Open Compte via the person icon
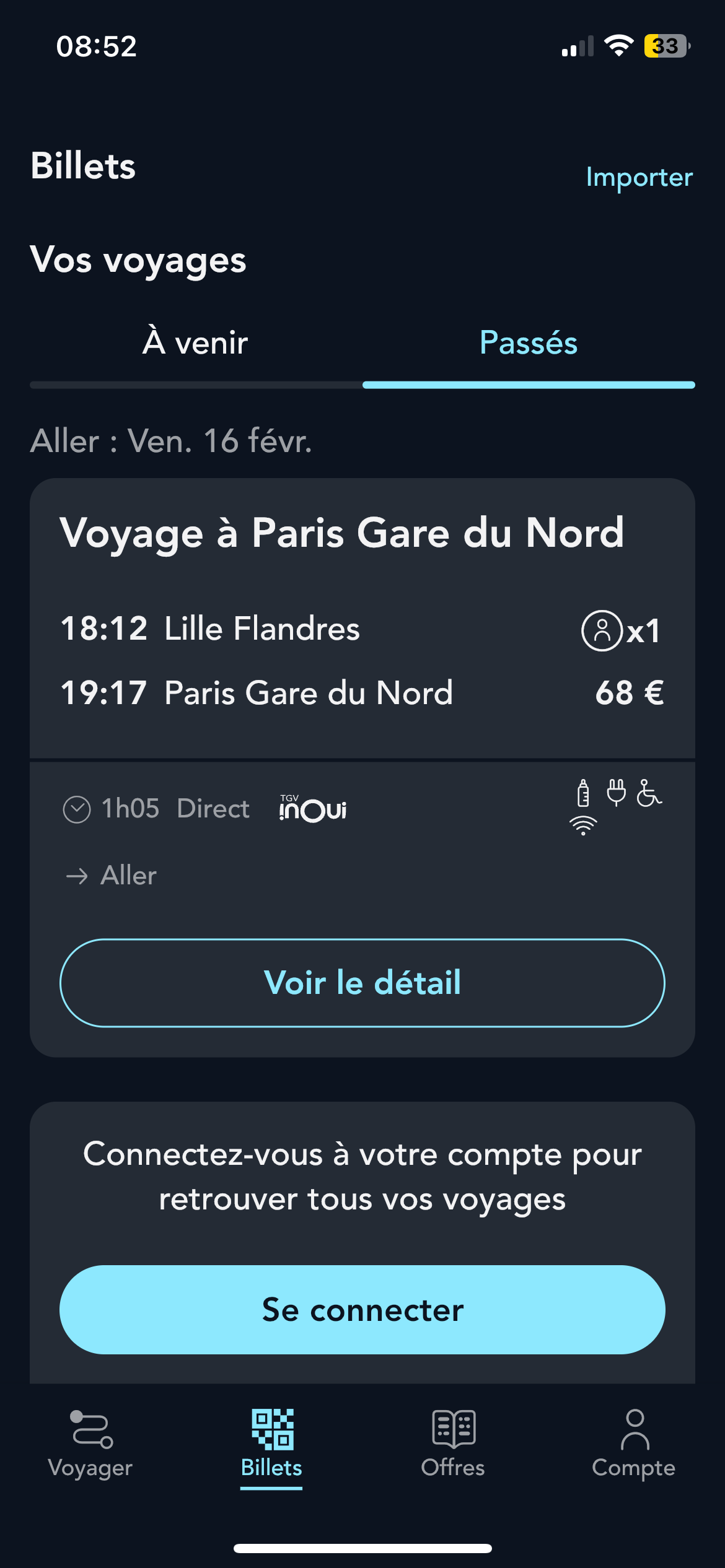The width and height of the screenshot is (725, 1568). (x=634, y=1429)
